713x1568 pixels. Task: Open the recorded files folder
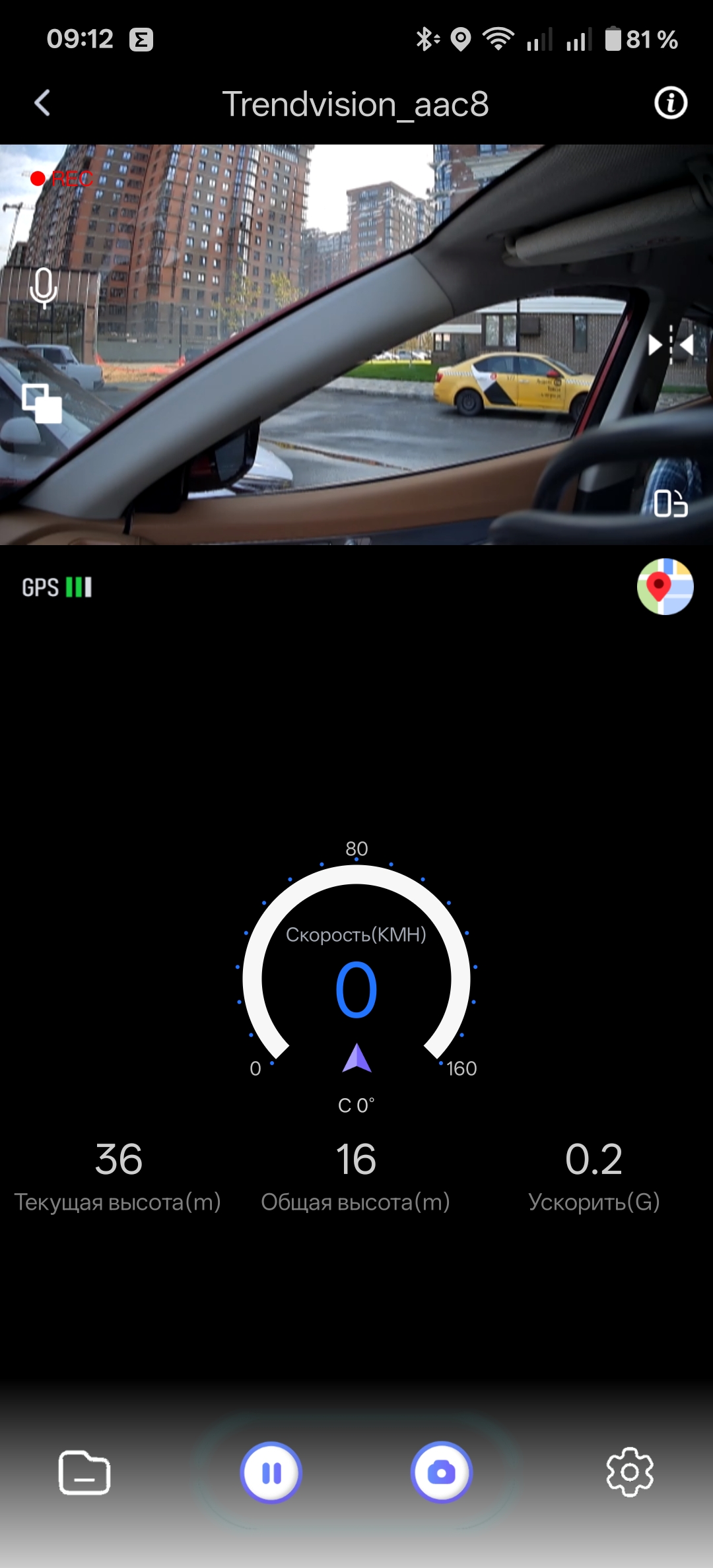click(85, 1472)
